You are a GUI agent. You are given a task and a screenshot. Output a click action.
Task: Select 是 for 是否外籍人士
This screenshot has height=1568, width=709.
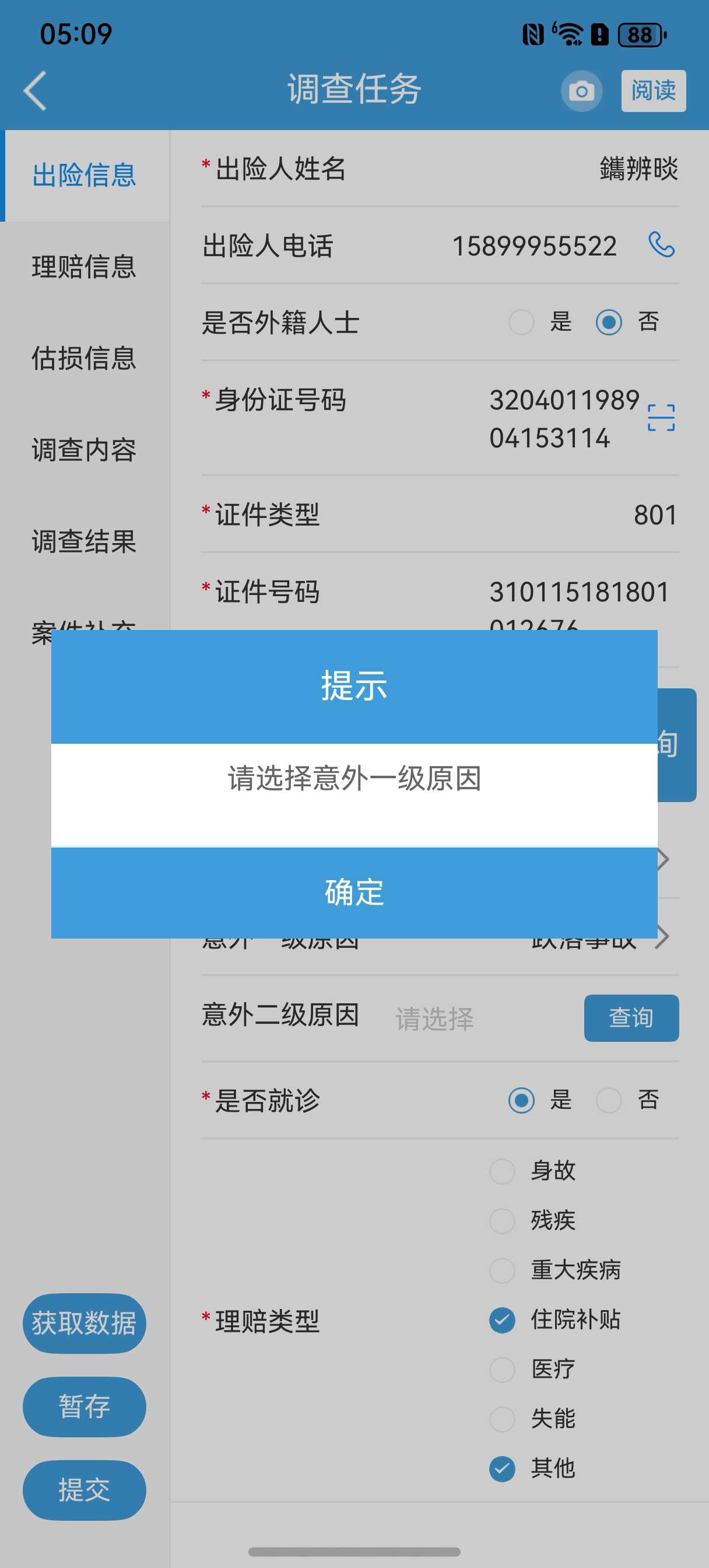pyautogui.click(x=522, y=322)
